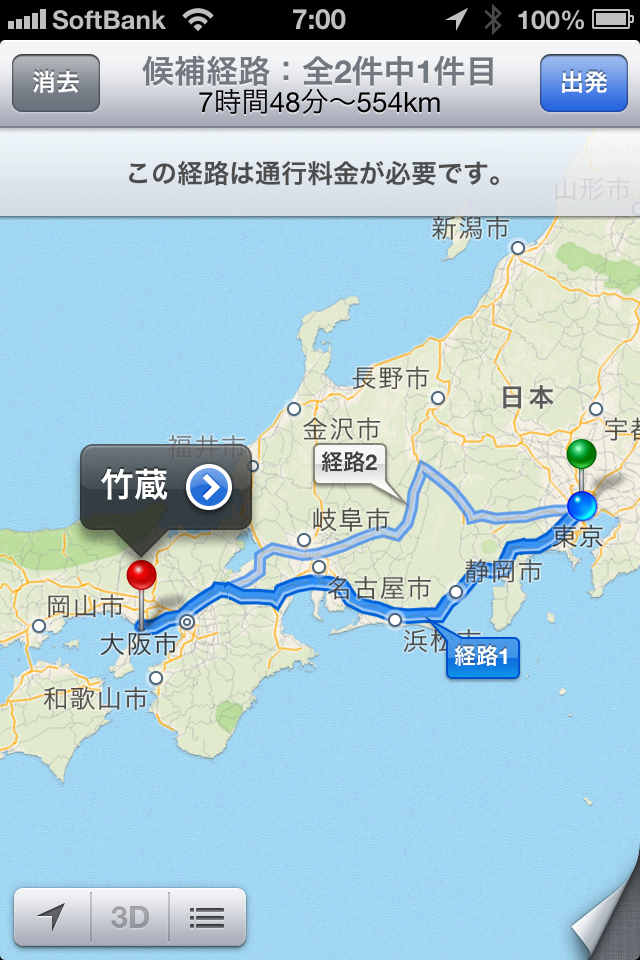Switch the map to 3D view
The image size is (640, 960).
click(x=130, y=916)
